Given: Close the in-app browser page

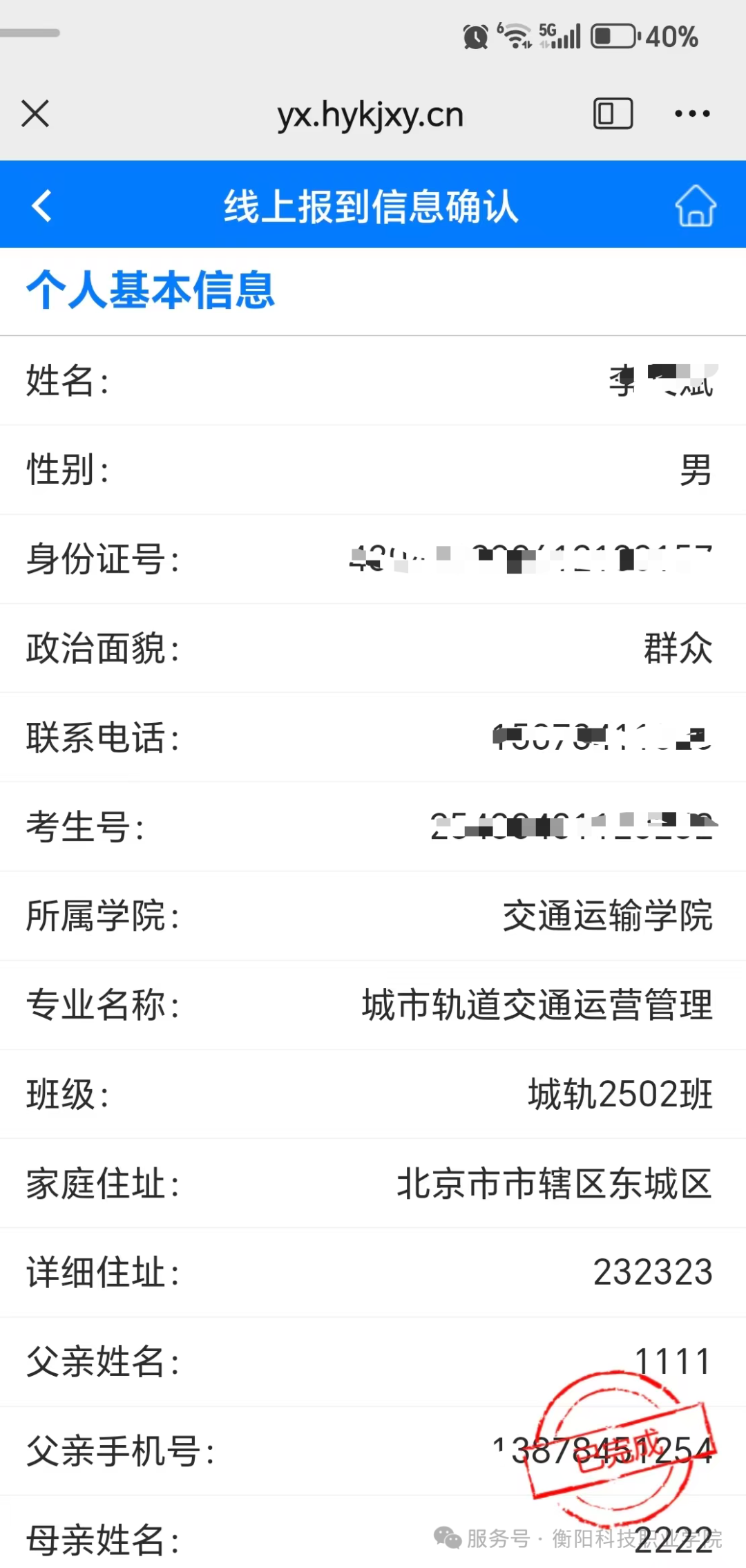Looking at the screenshot, I should [x=35, y=114].
